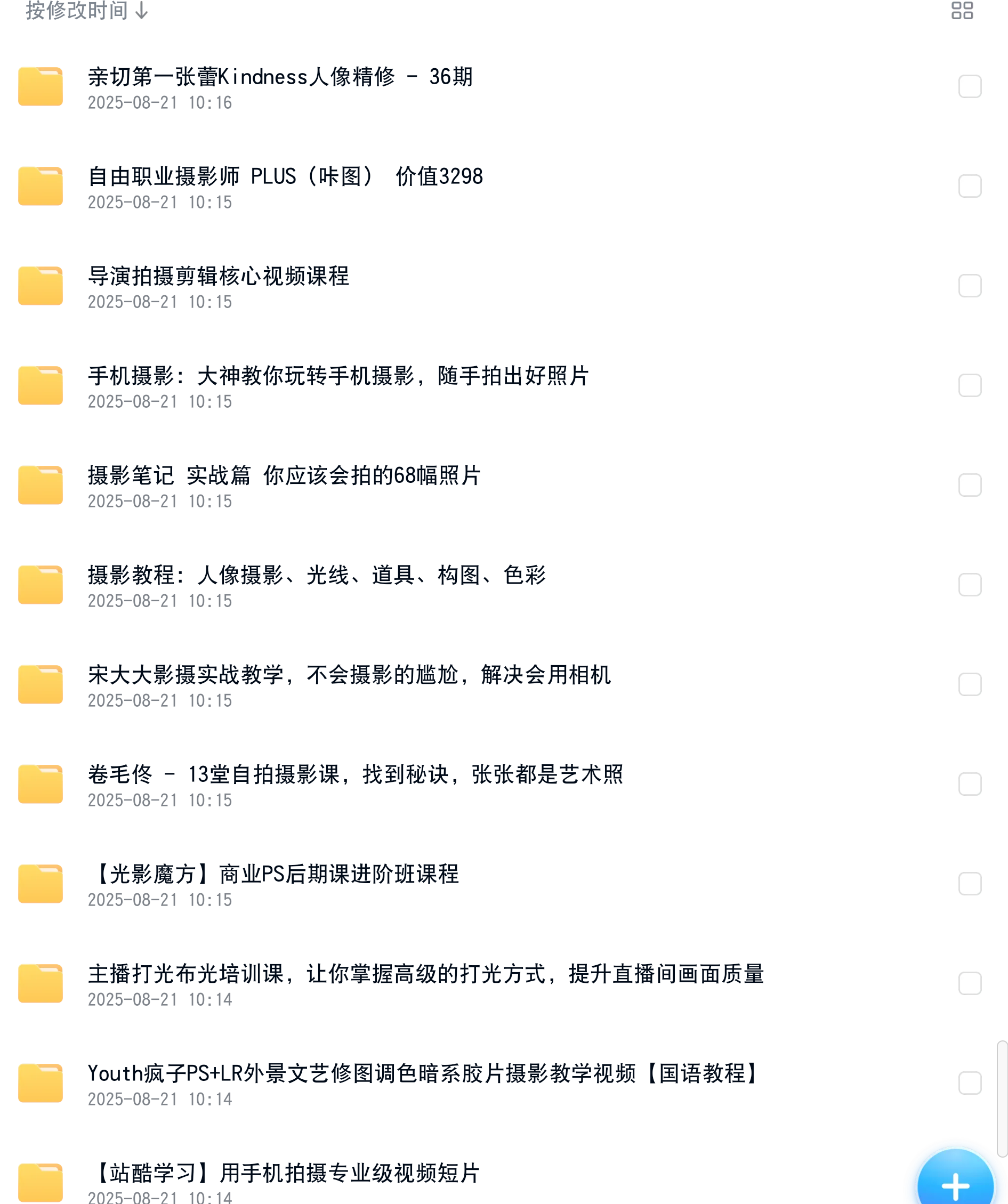Image resolution: width=1008 pixels, height=1204 pixels.
Task: Open the 摄影教程：人像摄影、光线、道具 folder
Action: (x=317, y=575)
